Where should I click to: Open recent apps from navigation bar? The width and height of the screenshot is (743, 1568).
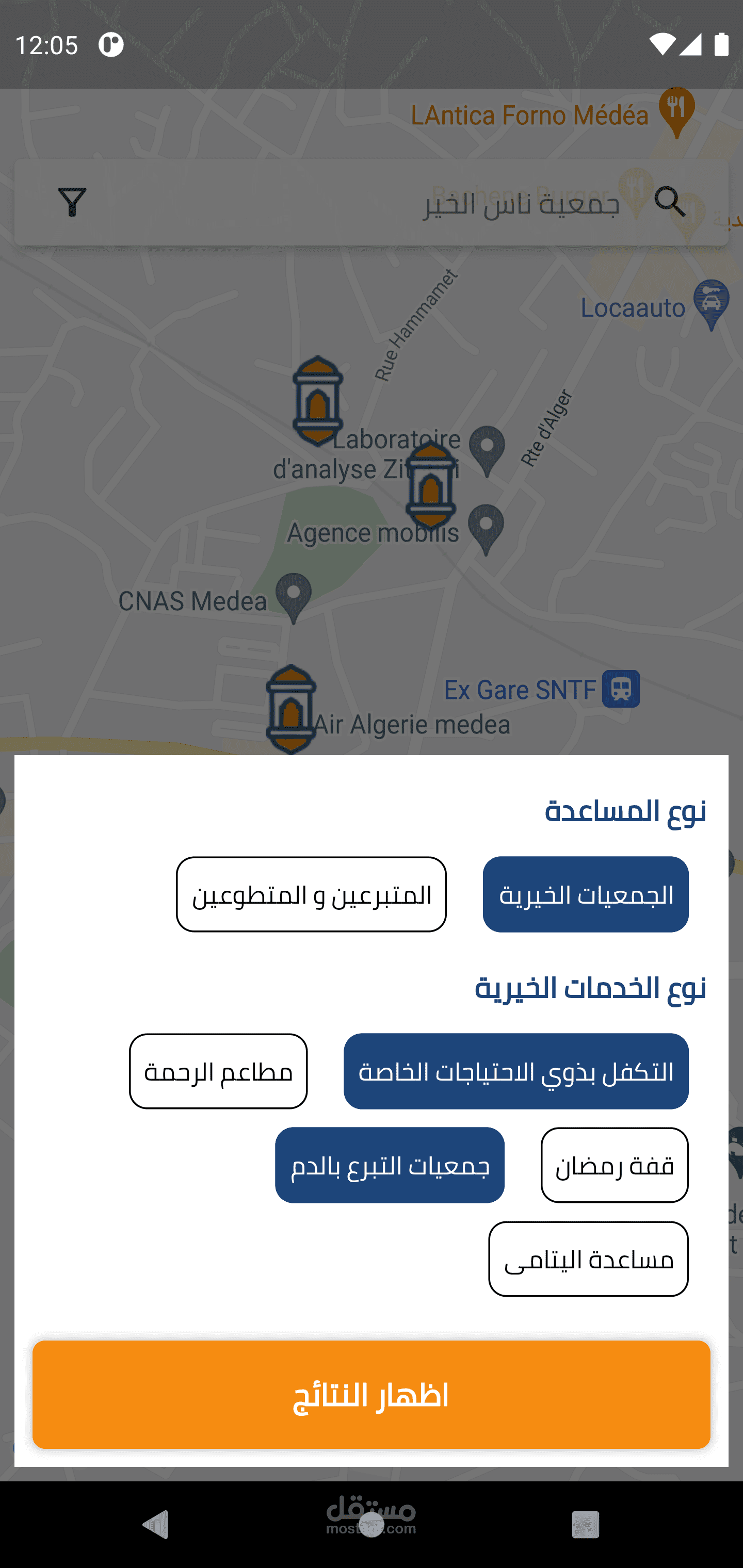(585, 1525)
